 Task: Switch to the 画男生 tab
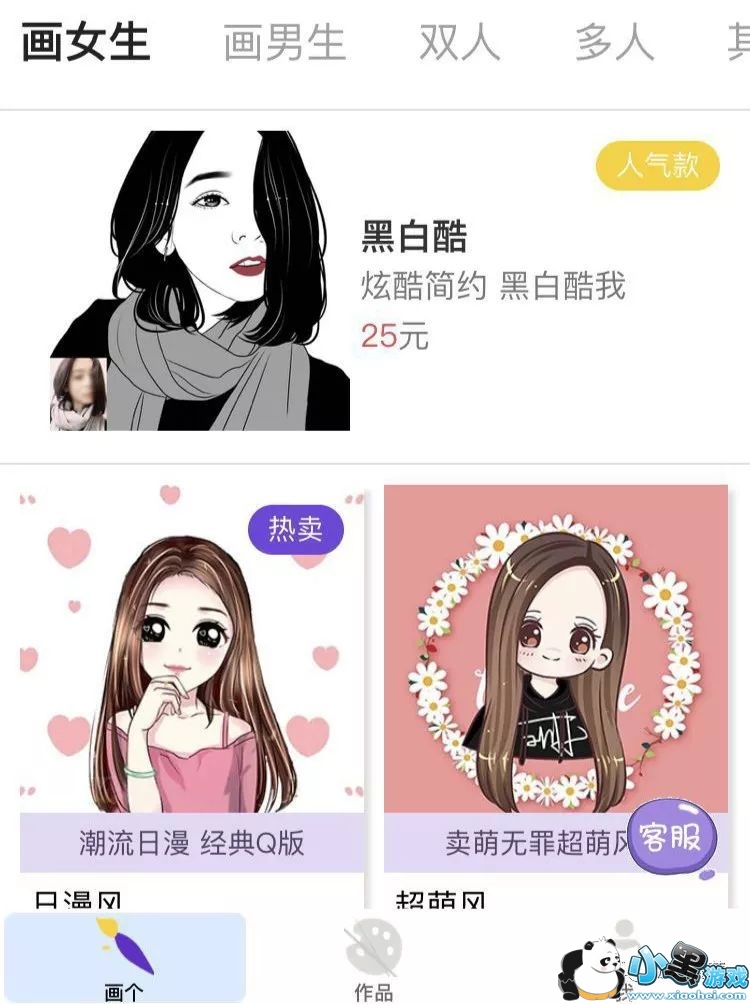tap(285, 43)
